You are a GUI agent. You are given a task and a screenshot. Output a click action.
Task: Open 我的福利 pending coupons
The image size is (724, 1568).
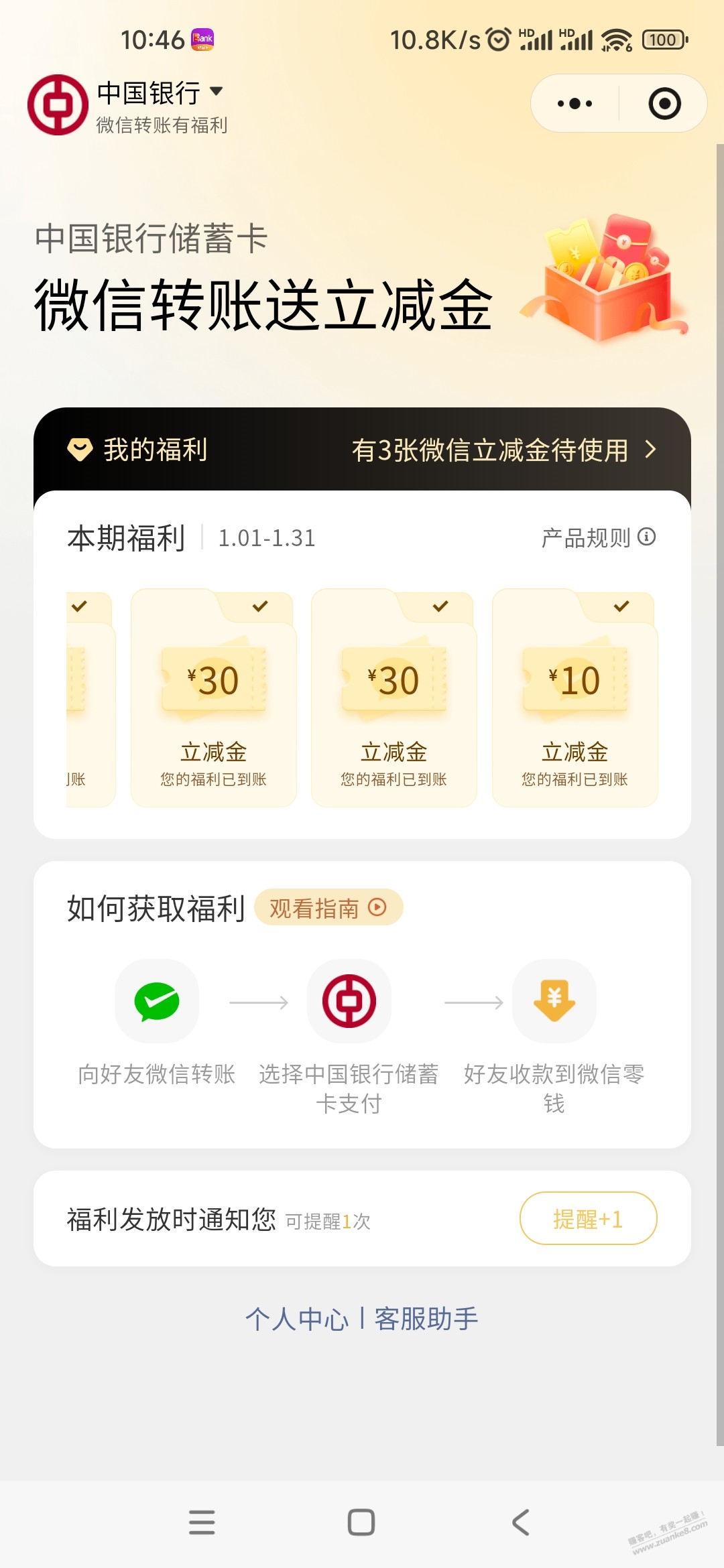click(503, 450)
